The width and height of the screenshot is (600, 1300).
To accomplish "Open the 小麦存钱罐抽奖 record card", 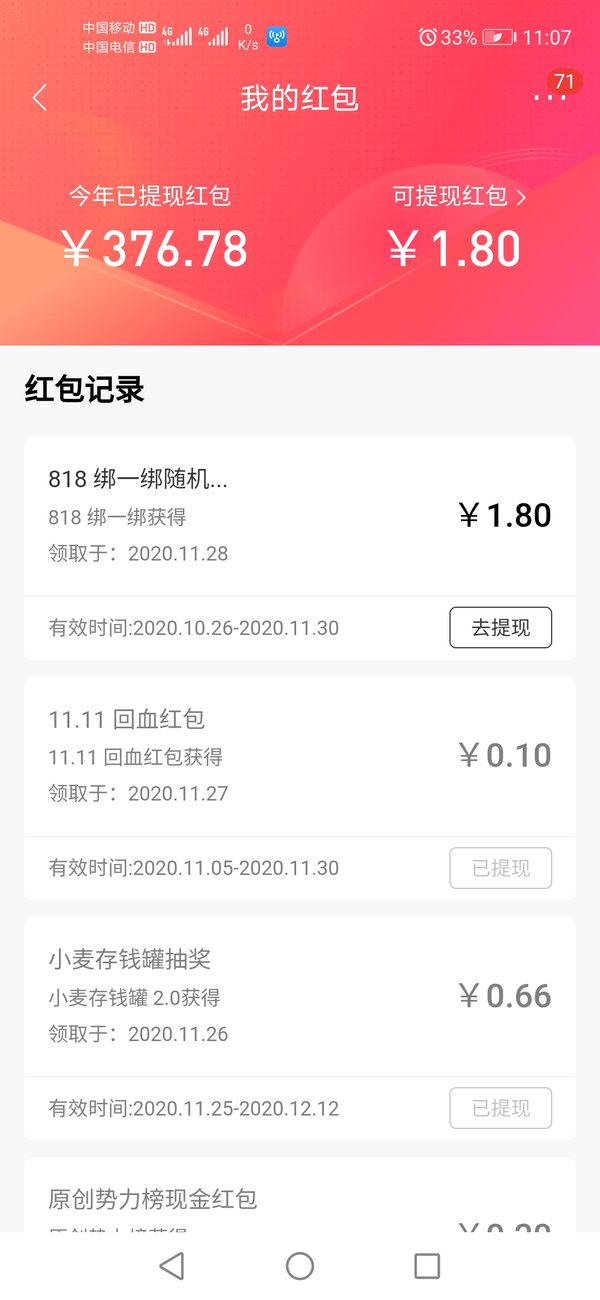I will point(300,1029).
